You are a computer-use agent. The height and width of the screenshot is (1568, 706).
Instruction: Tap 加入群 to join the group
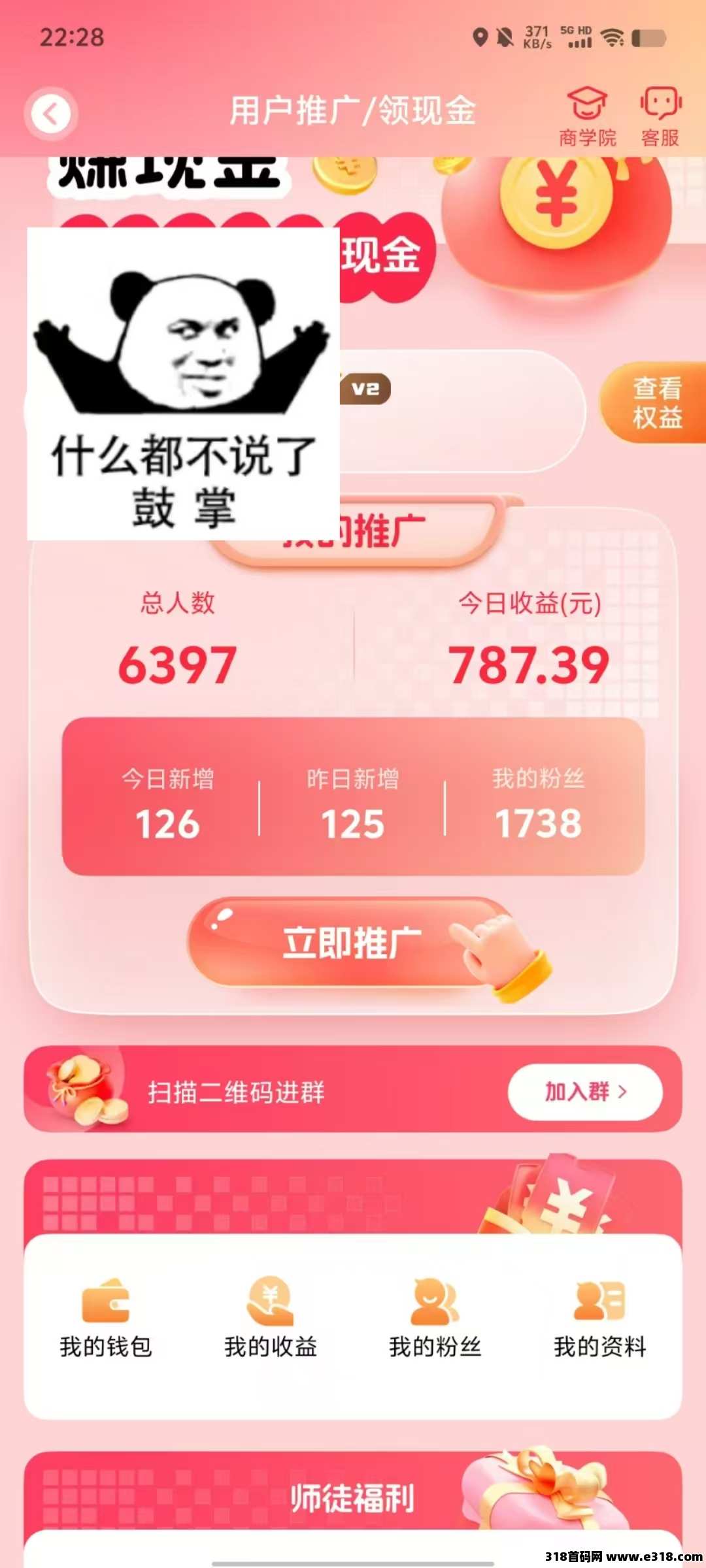pyautogui.click(x=585, y=1091)
